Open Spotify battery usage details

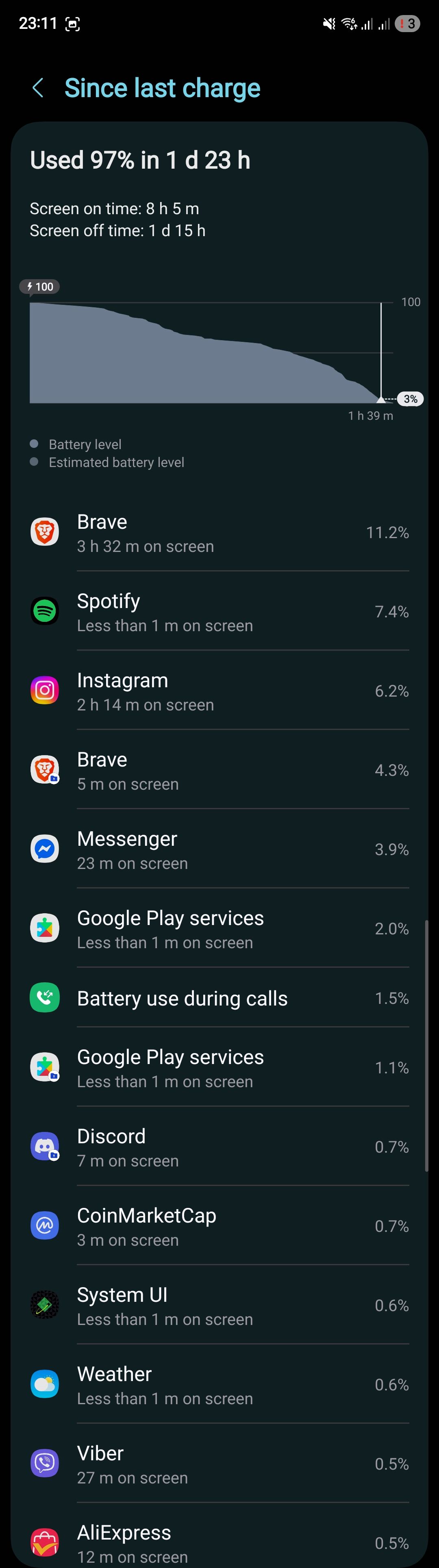[219, 612]
